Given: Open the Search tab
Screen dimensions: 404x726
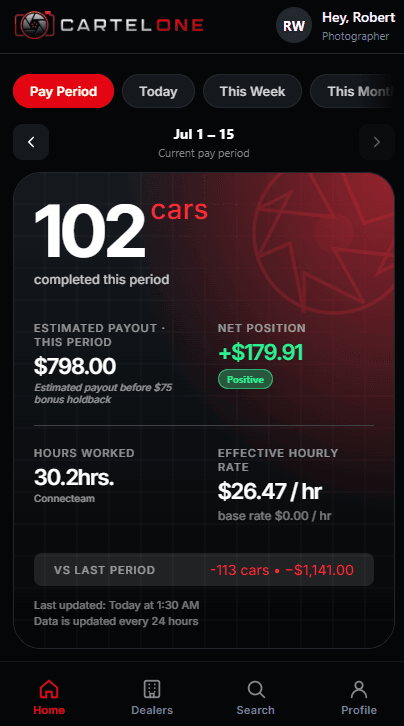Looking at the screenshot, I should pos(255,697).
